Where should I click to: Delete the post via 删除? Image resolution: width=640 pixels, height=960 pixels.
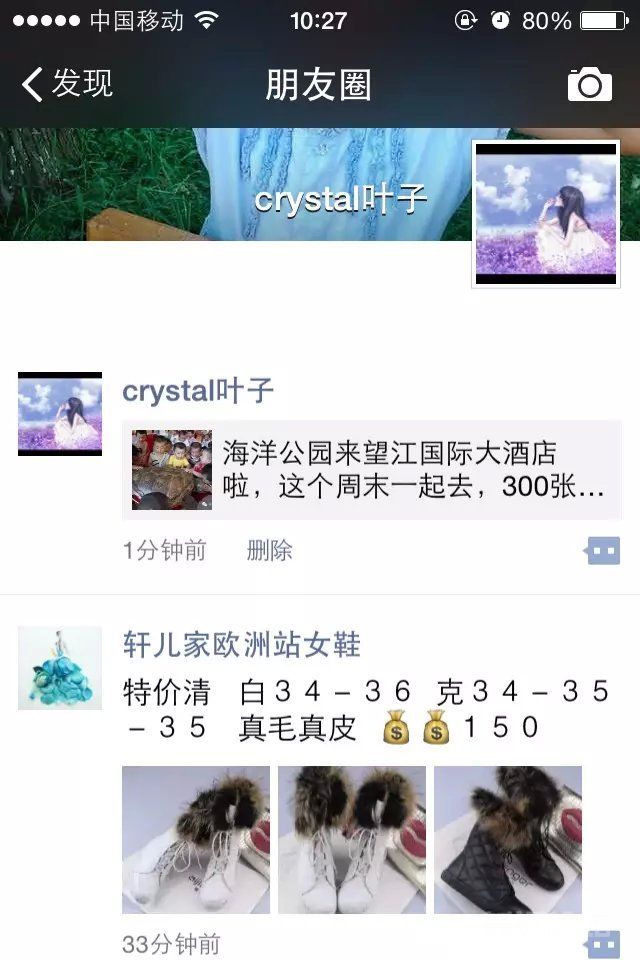(x=269, y=550)
